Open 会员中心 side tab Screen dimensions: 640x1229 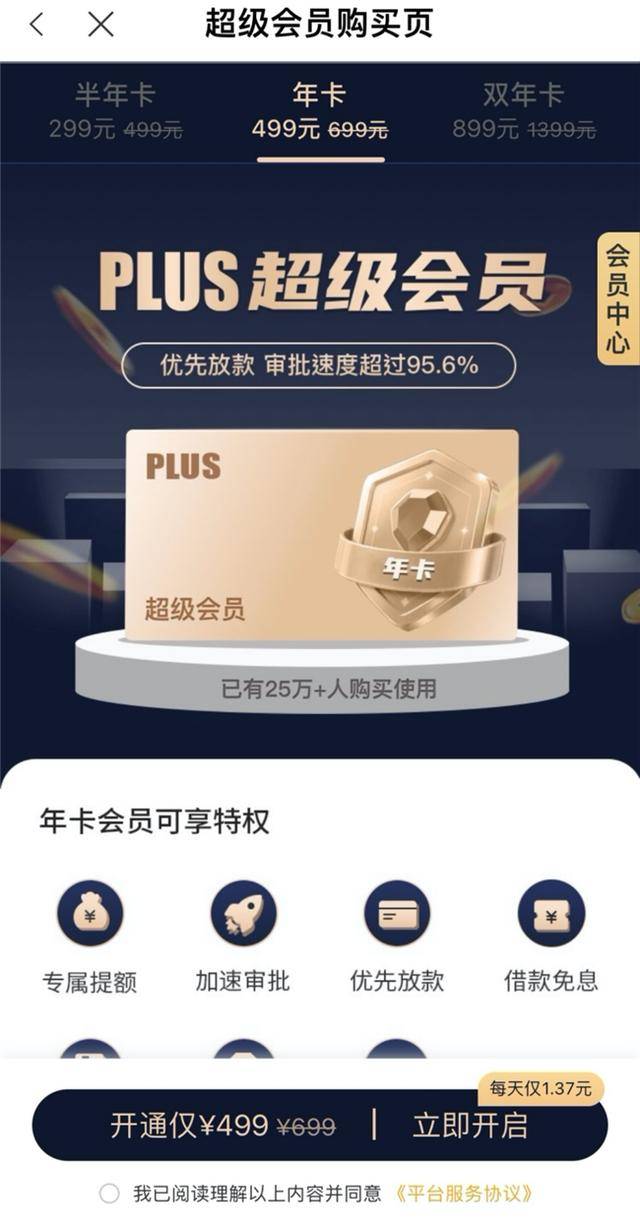click(618, 298)
